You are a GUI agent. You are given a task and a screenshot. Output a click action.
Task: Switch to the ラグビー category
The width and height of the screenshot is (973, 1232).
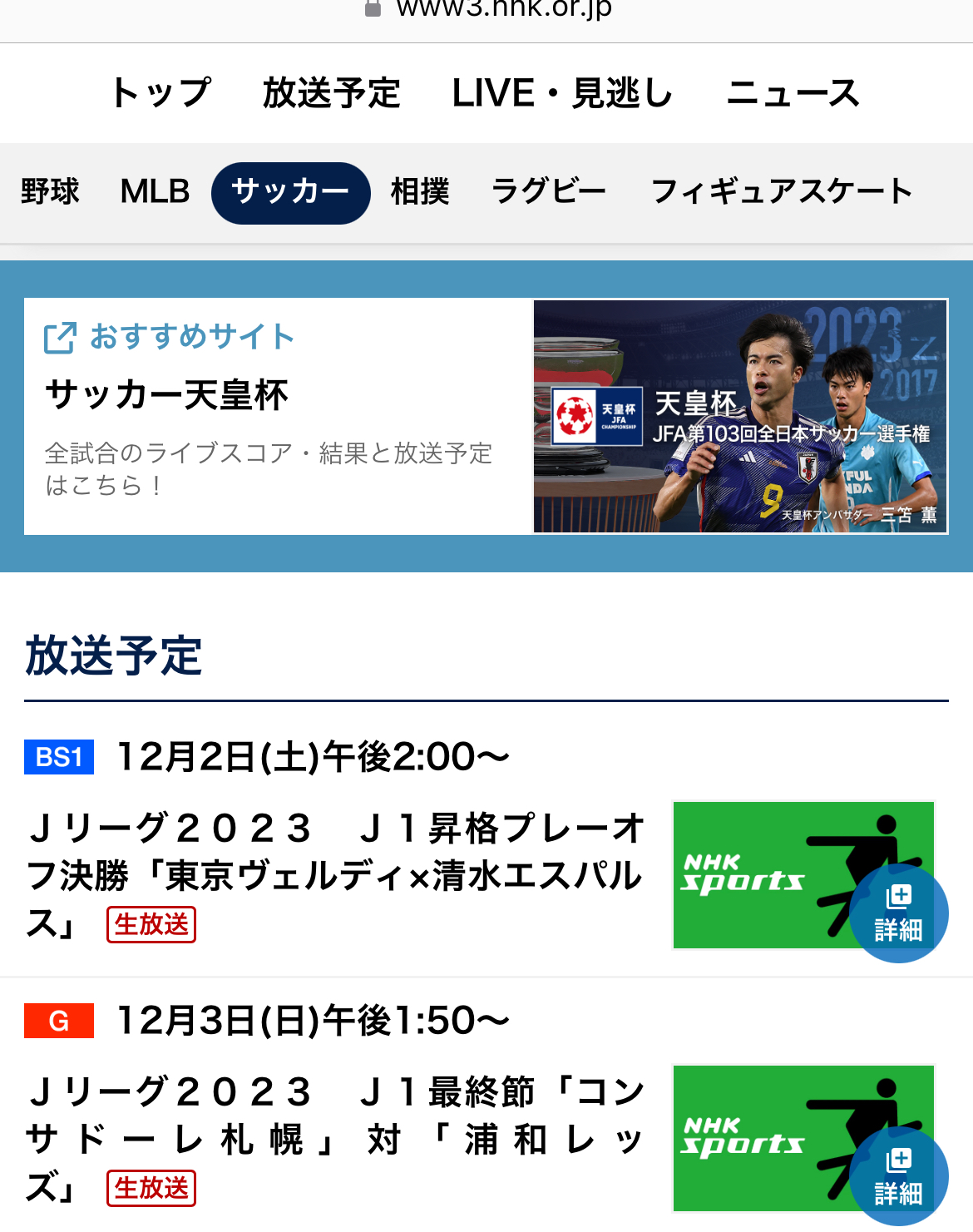point(549,192)
